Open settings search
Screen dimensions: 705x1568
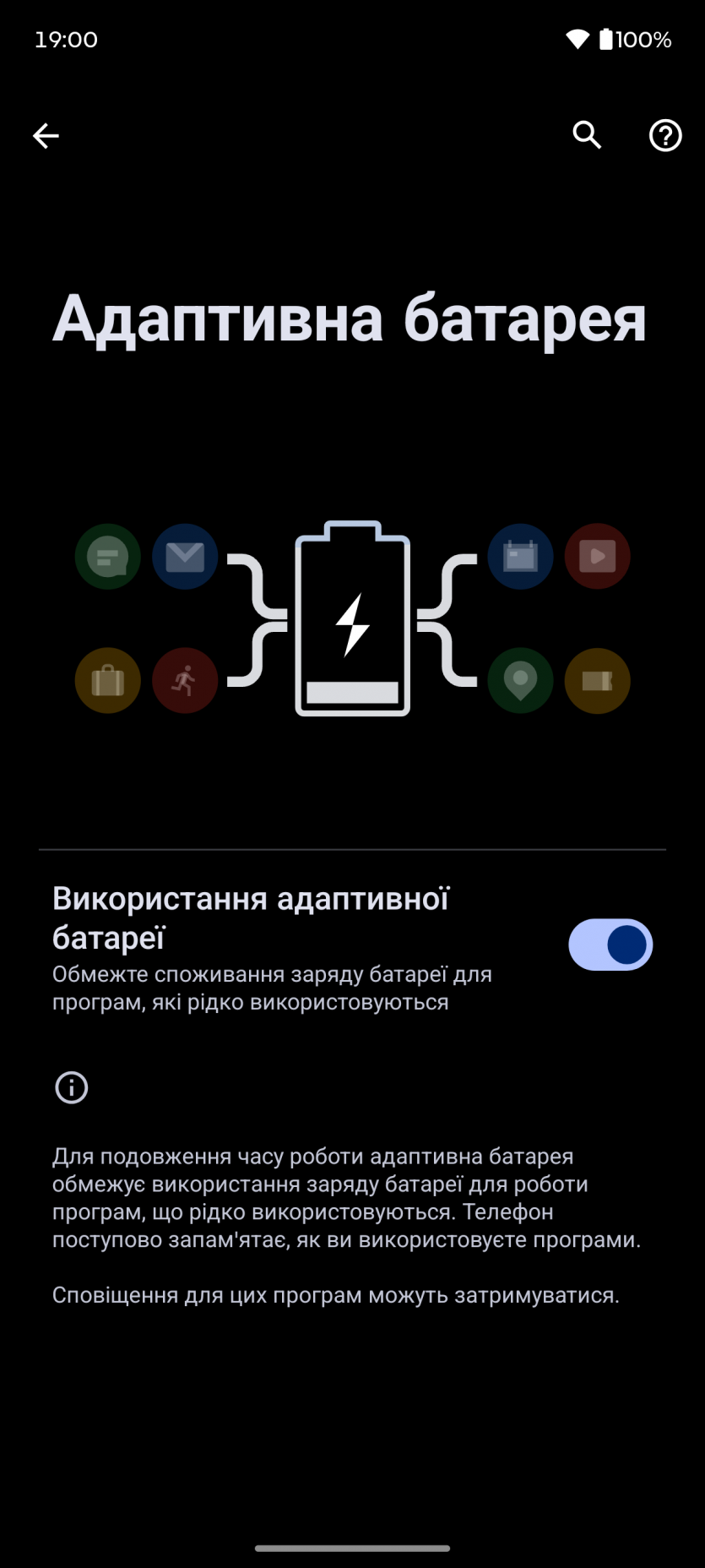(587, 135)
